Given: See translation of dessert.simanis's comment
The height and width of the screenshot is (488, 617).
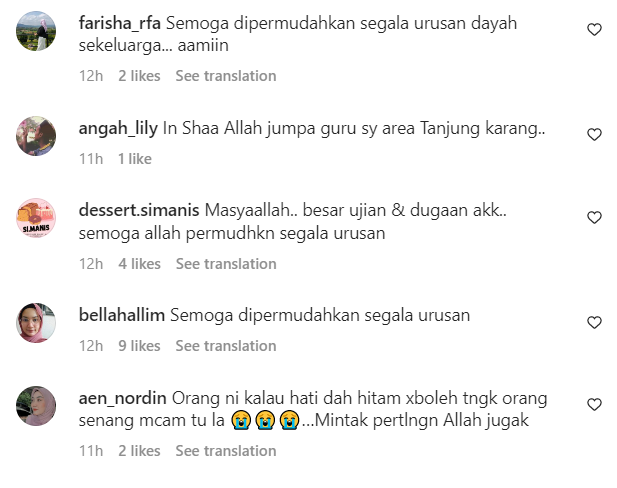Looking at the screenshot, I should [226, 264].
